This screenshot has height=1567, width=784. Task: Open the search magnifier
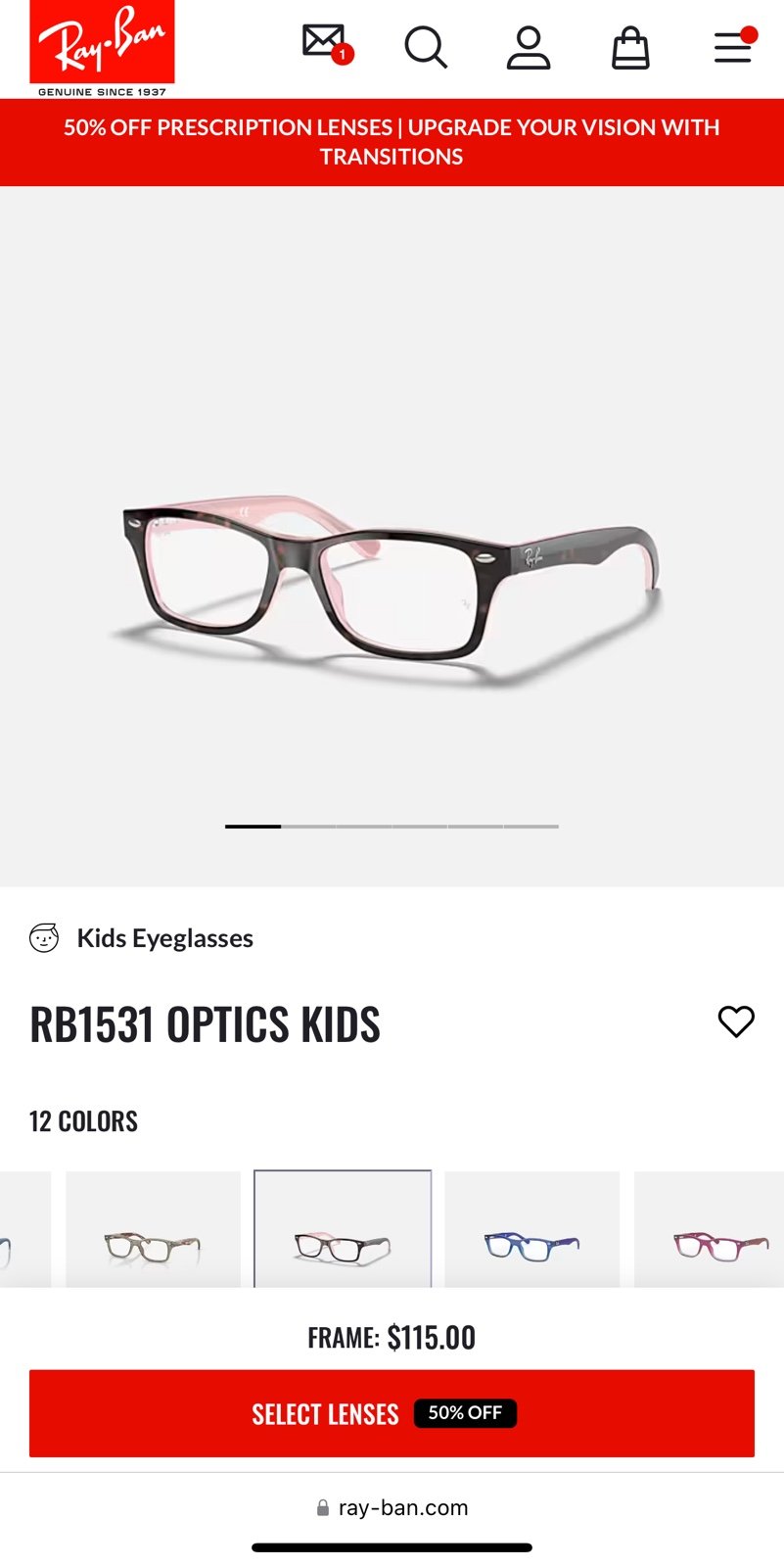coord(426,48)
